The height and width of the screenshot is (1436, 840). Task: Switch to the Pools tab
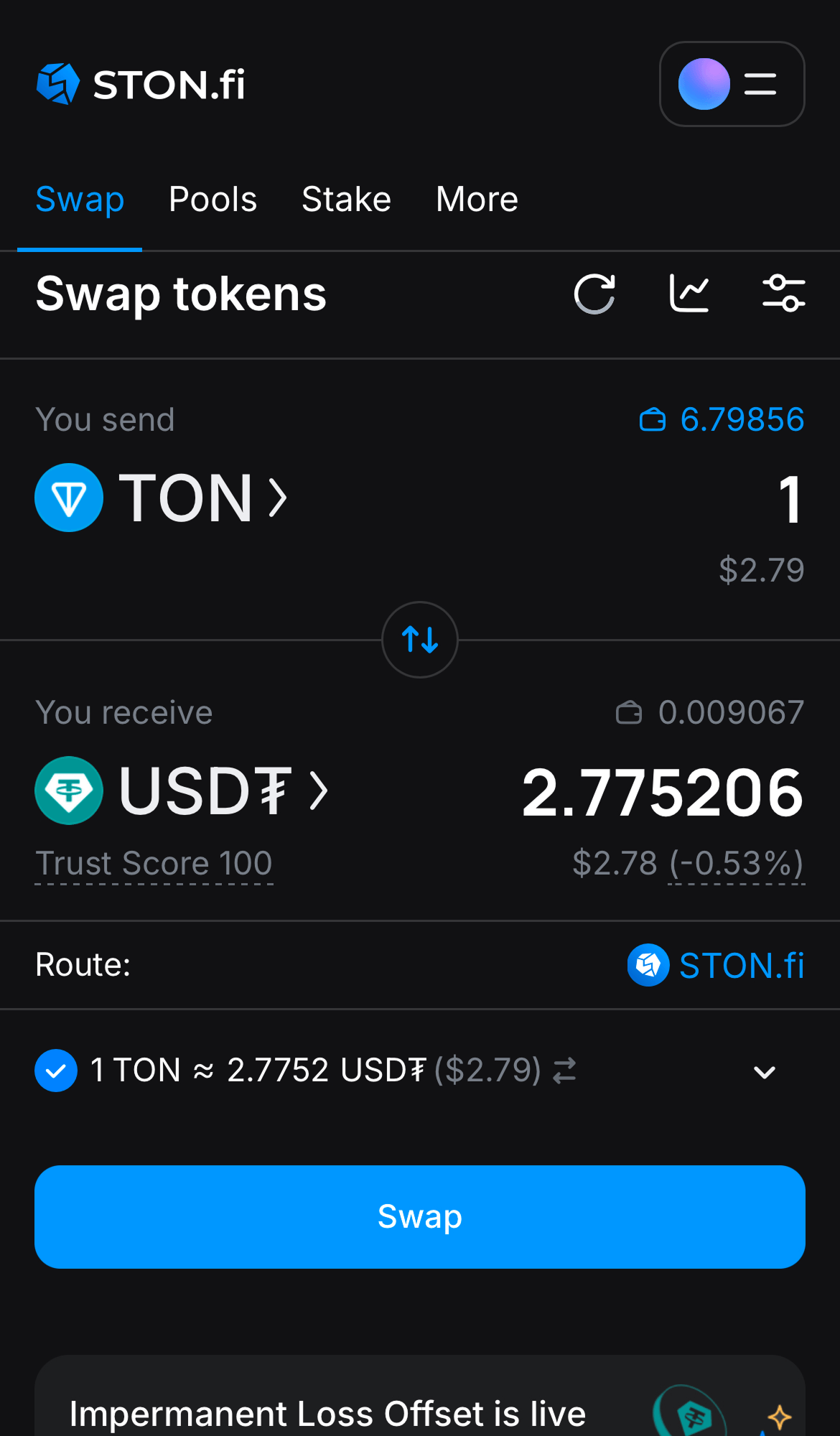click(x=213, y=199)
